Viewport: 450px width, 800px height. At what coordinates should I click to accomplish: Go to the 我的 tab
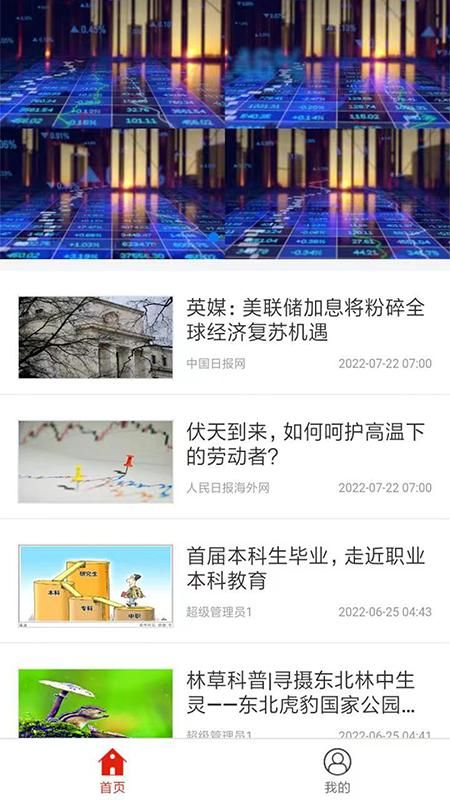337,770
